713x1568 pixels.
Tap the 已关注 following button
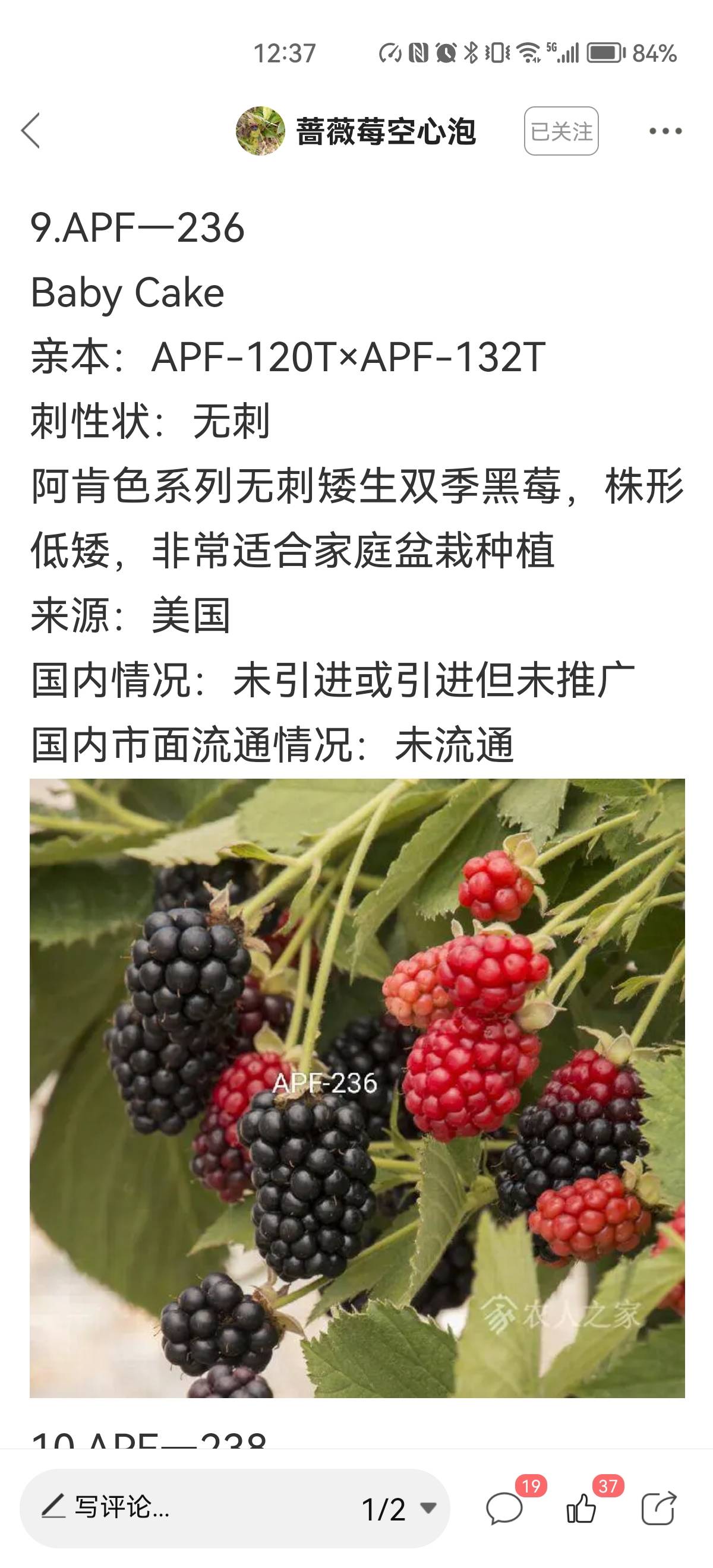561,131
